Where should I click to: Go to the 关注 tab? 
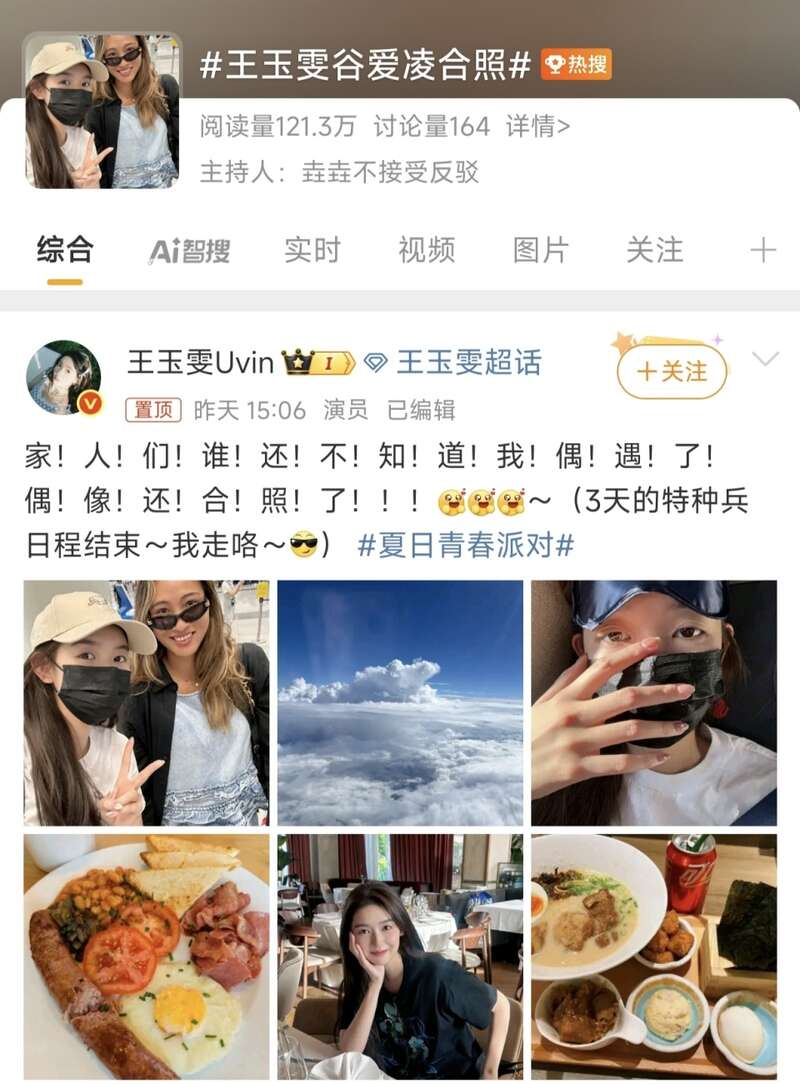tap(654, 250)
